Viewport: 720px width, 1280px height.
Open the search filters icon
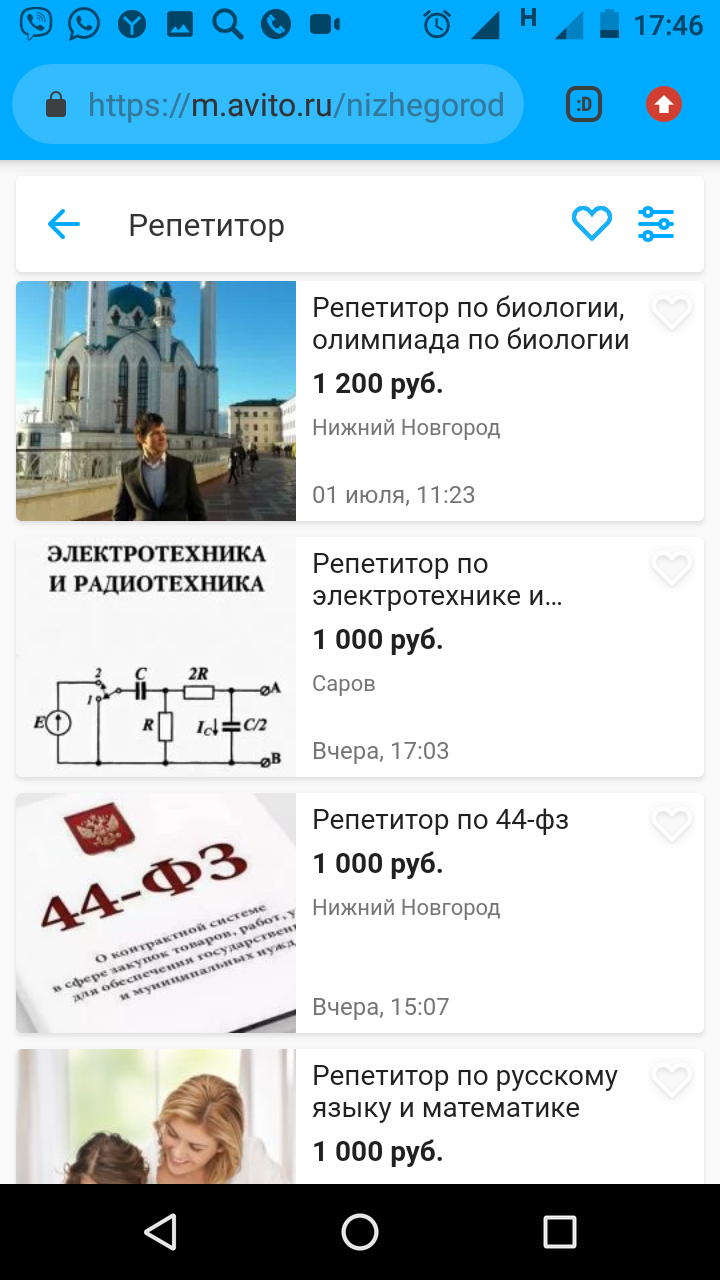click(x=656, y=224)
